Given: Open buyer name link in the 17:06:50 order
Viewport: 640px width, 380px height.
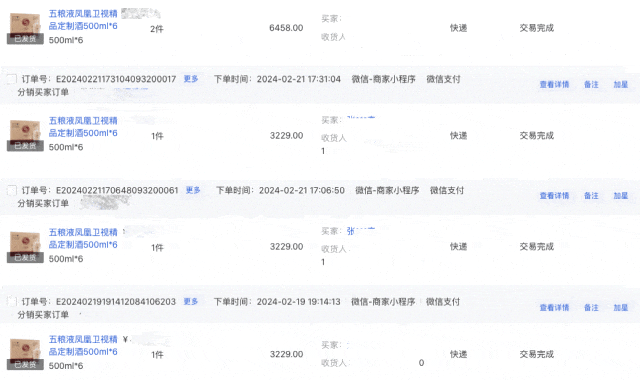Looking at the screenshot, I should pos(361,231).
